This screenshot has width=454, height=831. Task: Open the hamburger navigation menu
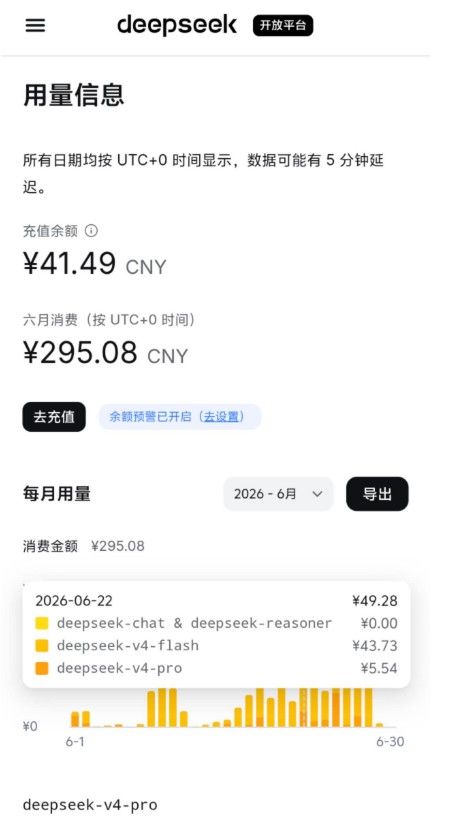click(35, 25)
